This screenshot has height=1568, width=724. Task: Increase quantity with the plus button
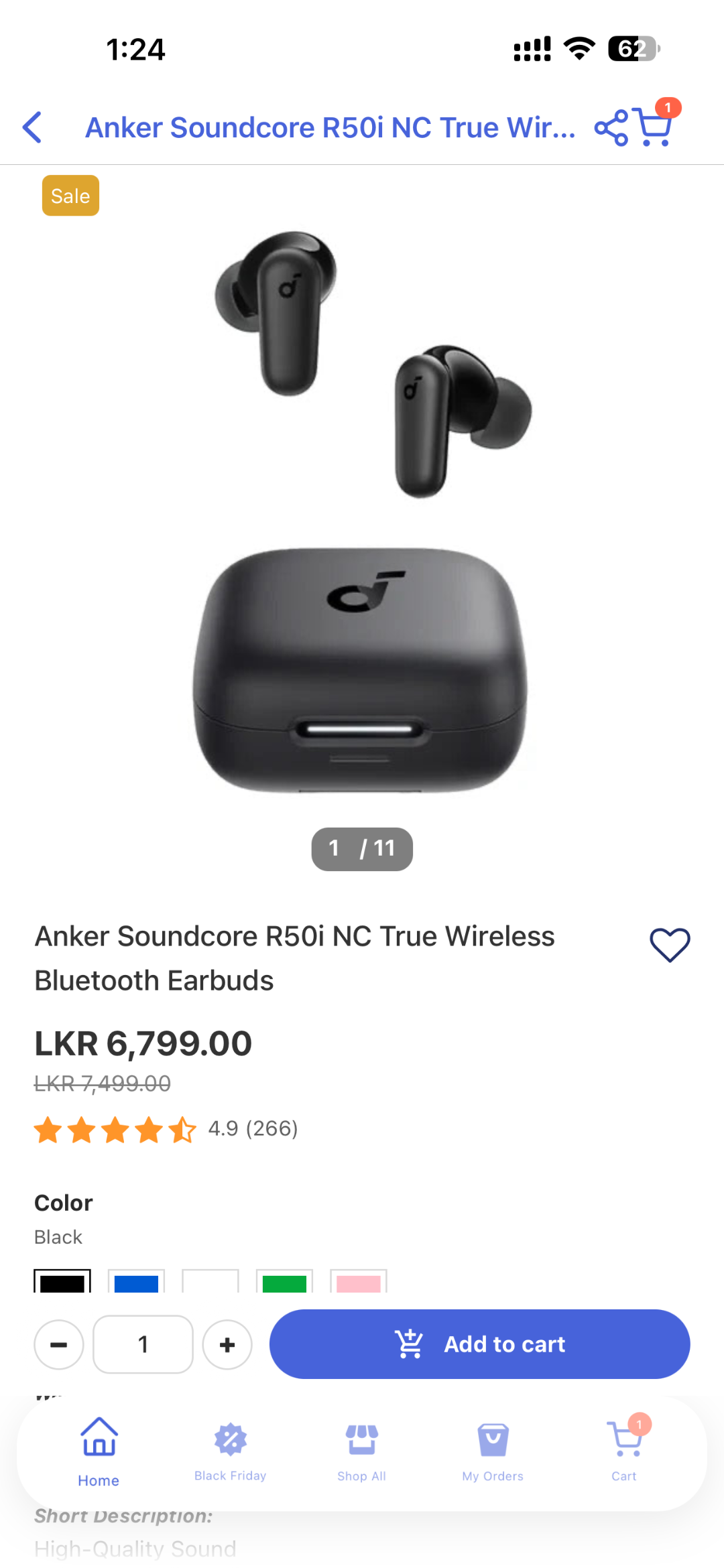point(227,1344)
